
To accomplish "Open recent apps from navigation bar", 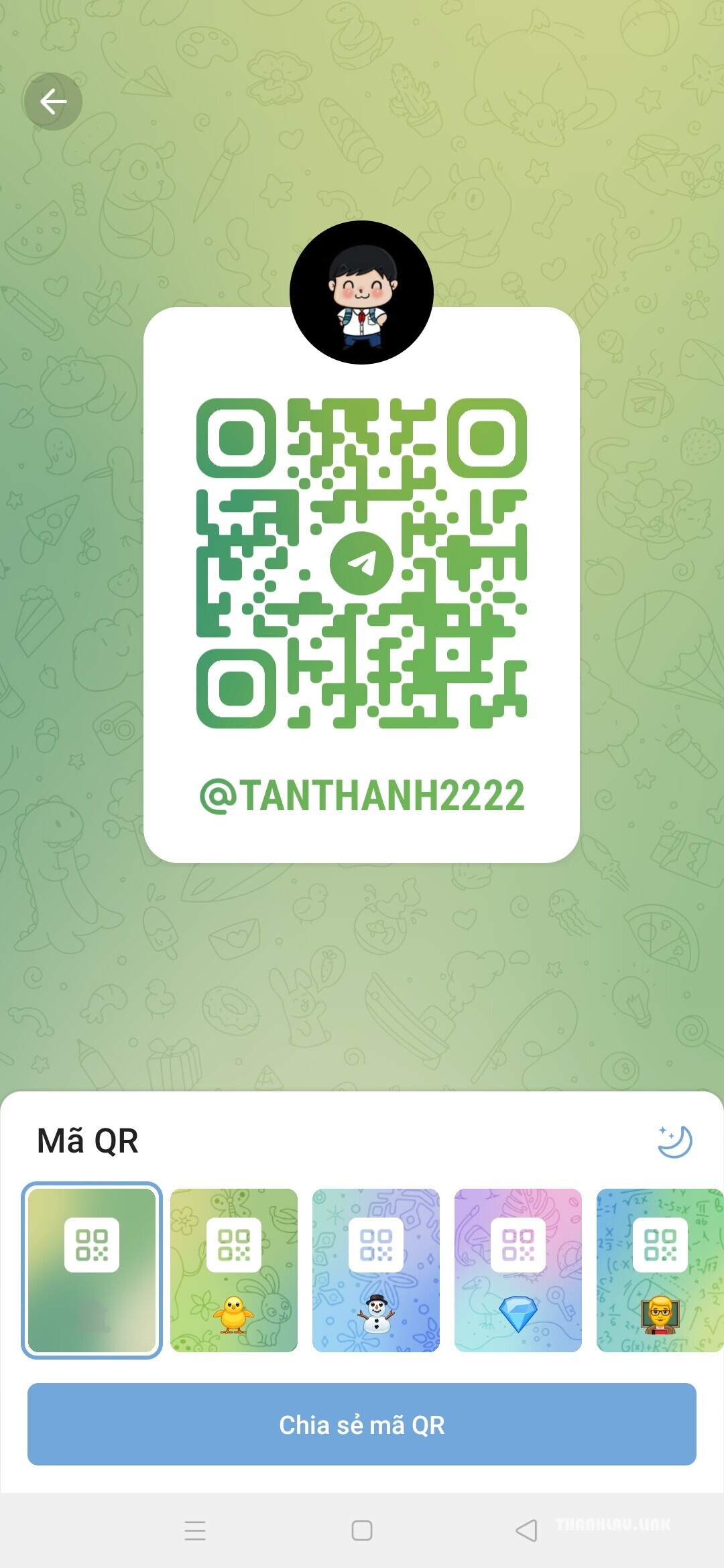I will (x=195, y=1530).
